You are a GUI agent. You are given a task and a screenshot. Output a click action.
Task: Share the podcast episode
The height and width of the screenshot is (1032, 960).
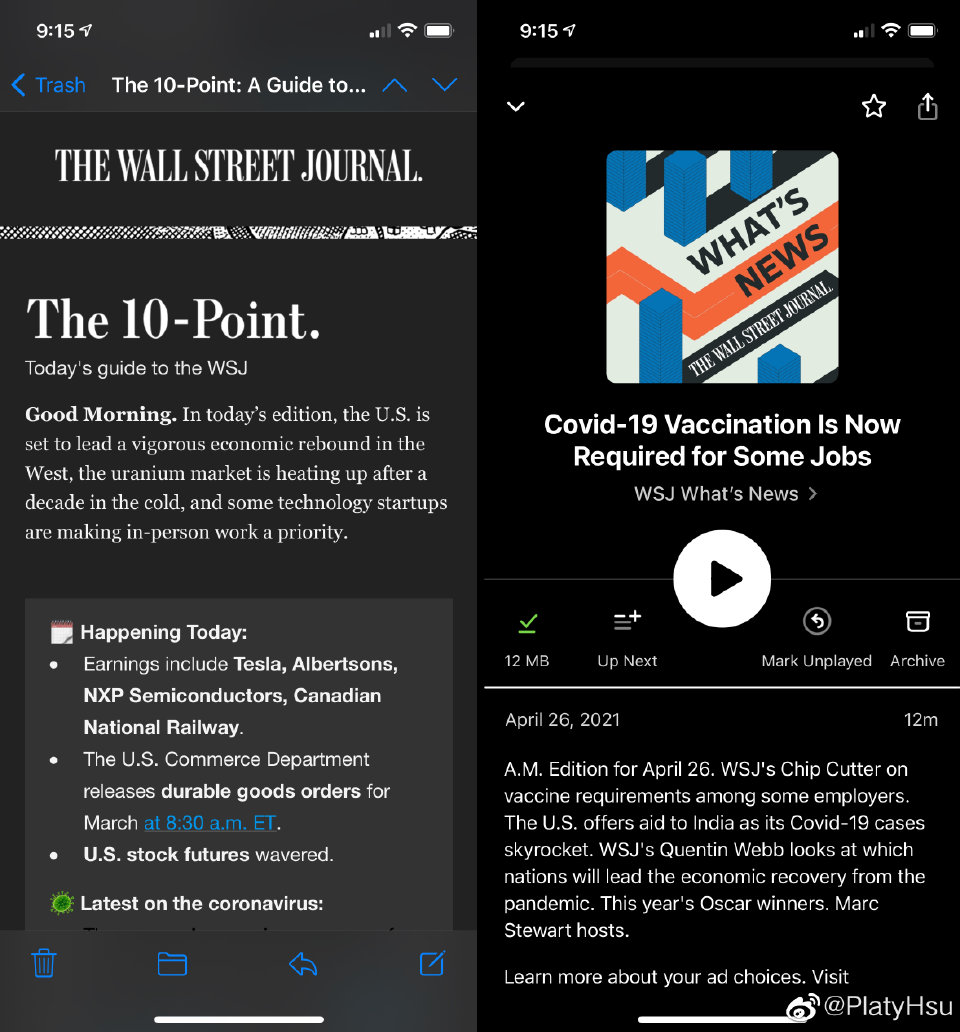coord(927,106)
